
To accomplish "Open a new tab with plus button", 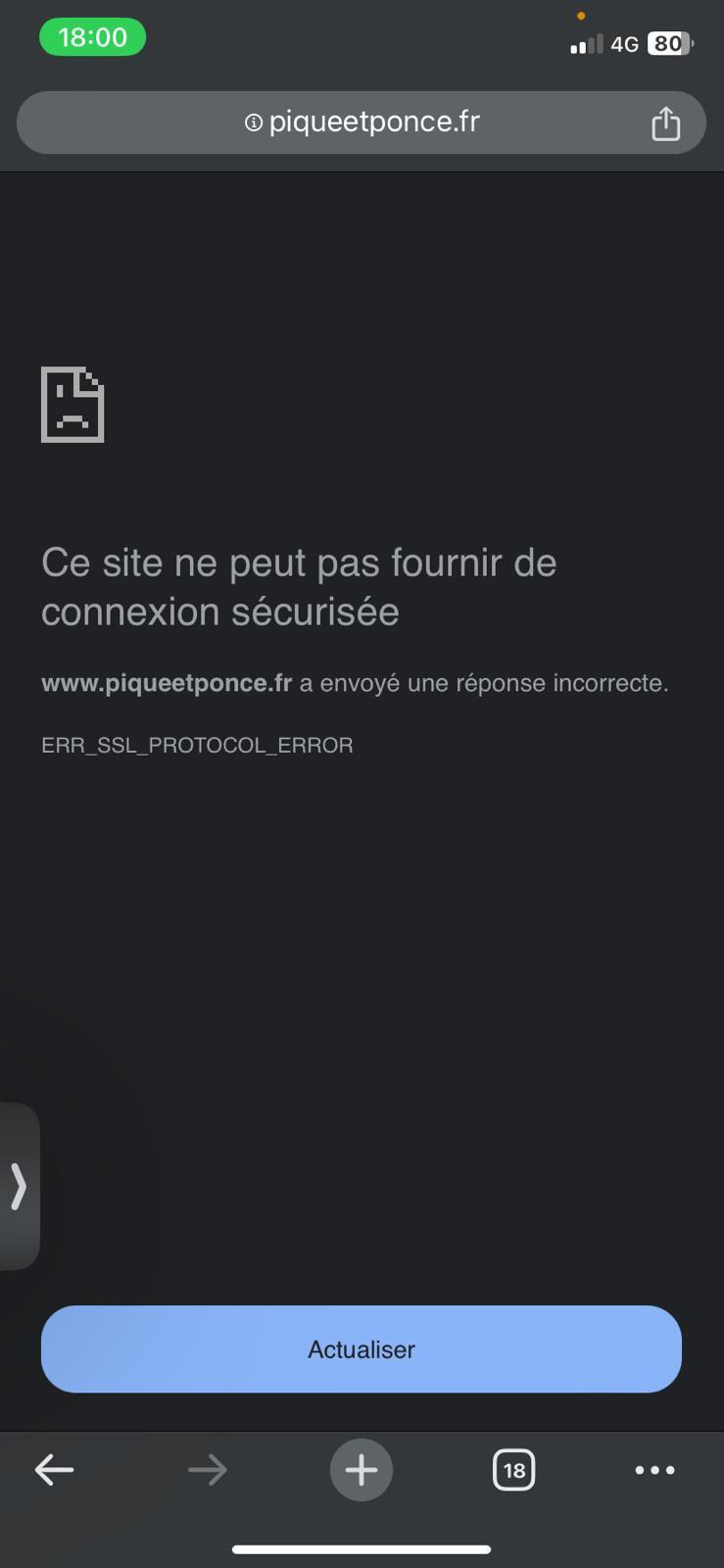I will (361, 1469).
